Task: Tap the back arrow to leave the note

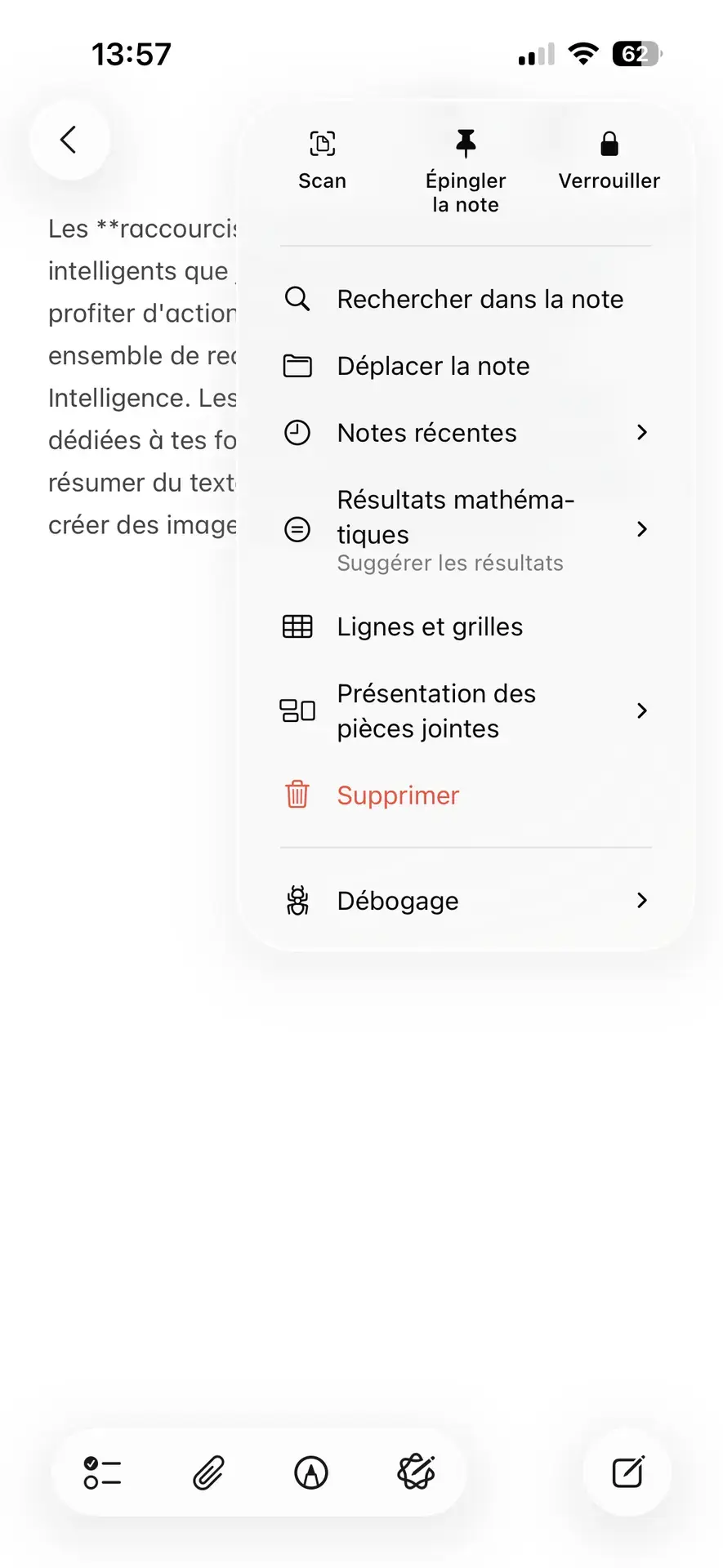Action: (x=69, y=139)
